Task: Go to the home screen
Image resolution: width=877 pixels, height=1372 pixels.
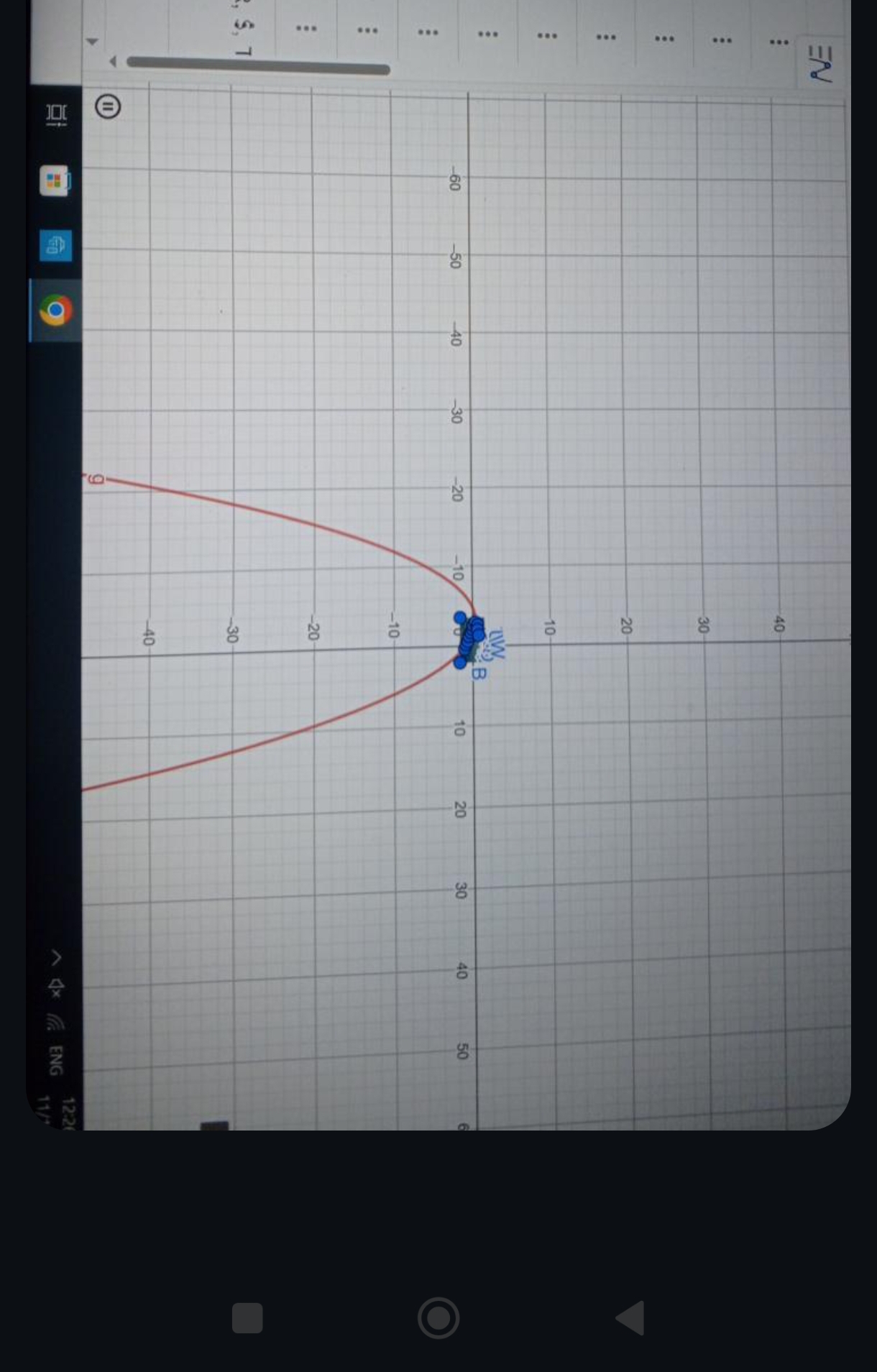Action: coord(439,1317)
